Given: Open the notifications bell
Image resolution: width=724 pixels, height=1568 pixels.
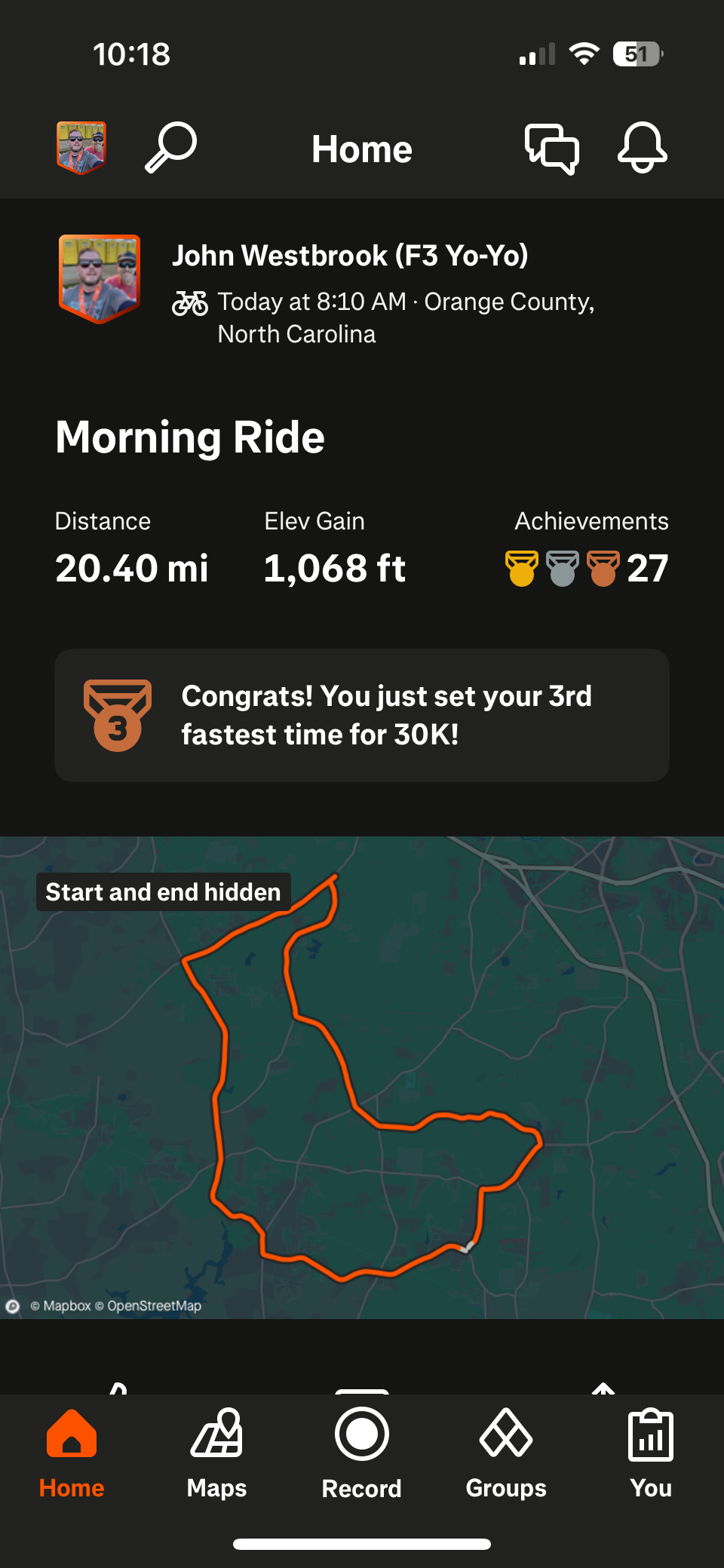Looking at the screenshot, I should pyautogui.click(x=642, y=148).
